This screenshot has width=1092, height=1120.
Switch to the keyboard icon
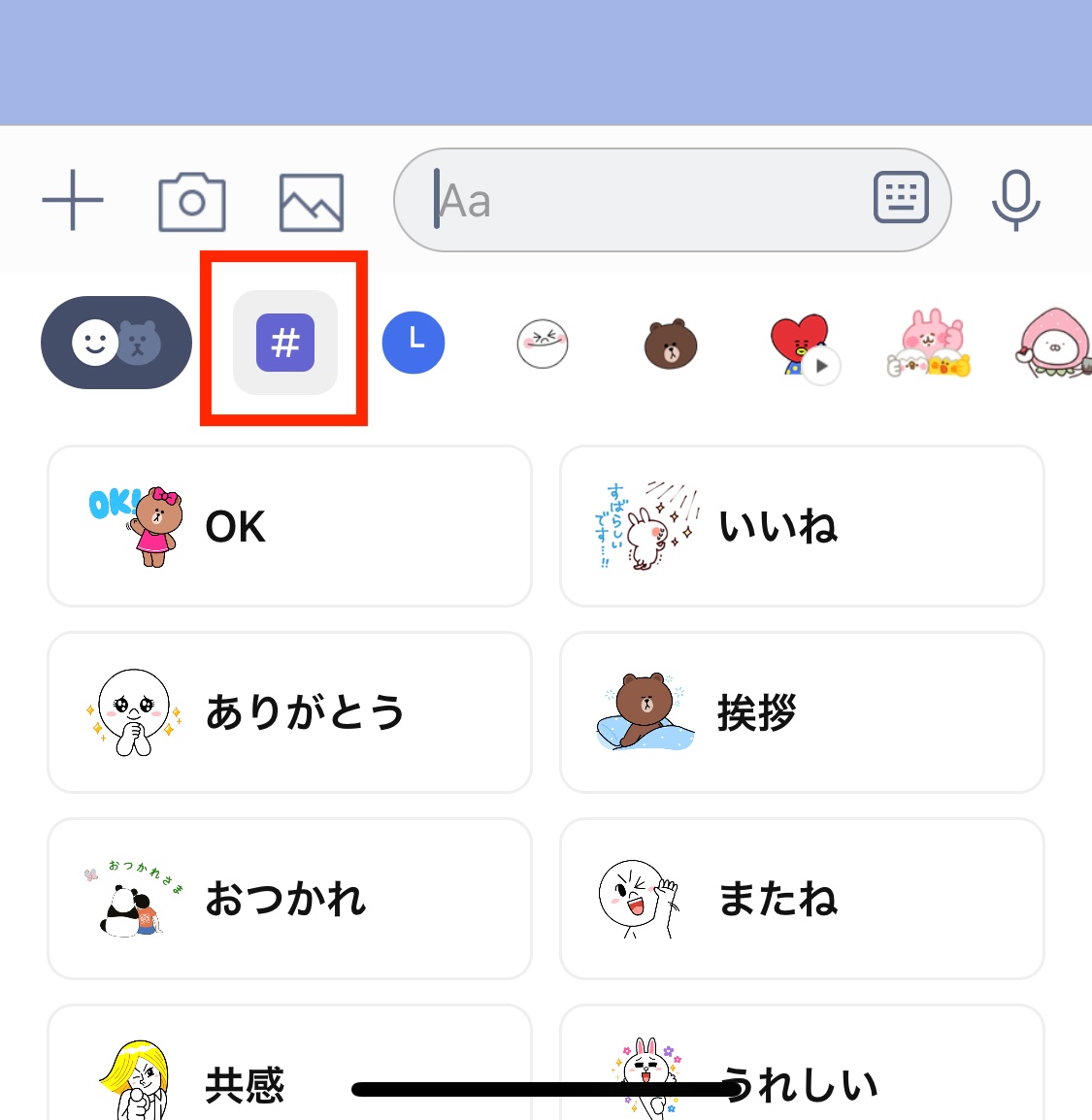tap(901, 198)
